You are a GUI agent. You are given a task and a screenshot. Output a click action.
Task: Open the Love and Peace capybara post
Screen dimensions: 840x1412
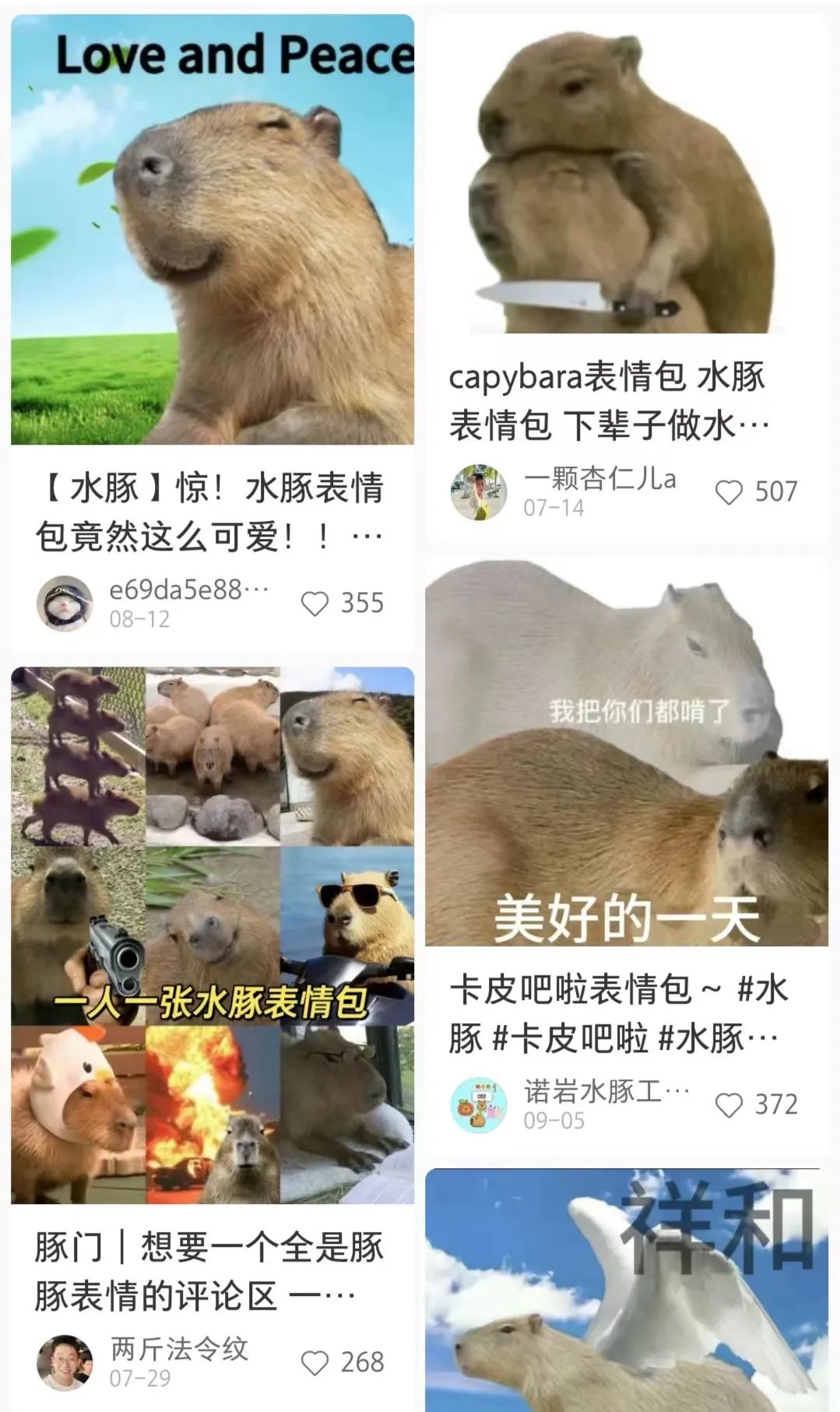pyautogui.click(x=212, y=230)
